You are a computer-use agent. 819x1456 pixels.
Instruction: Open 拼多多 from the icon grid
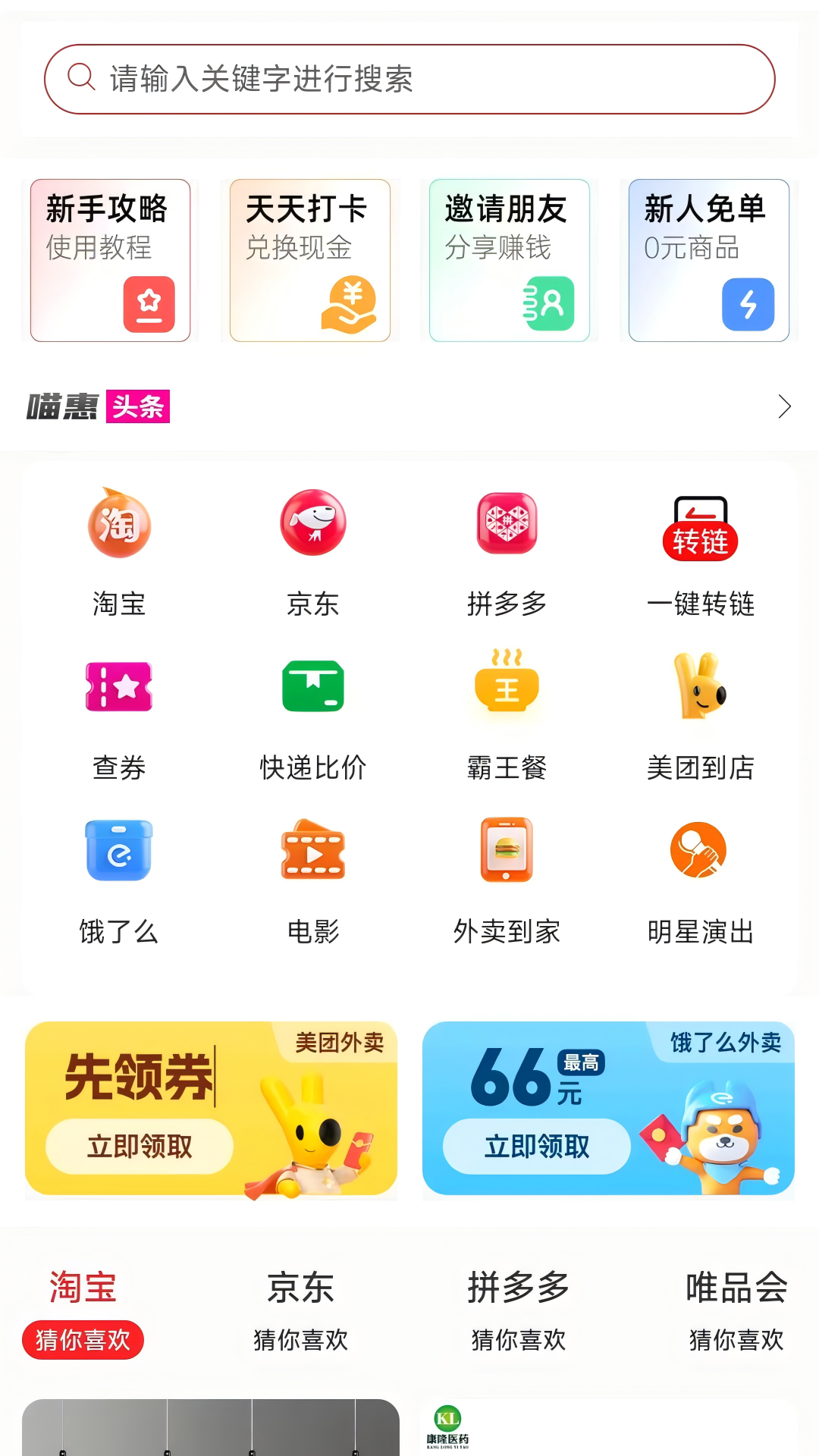508,546
